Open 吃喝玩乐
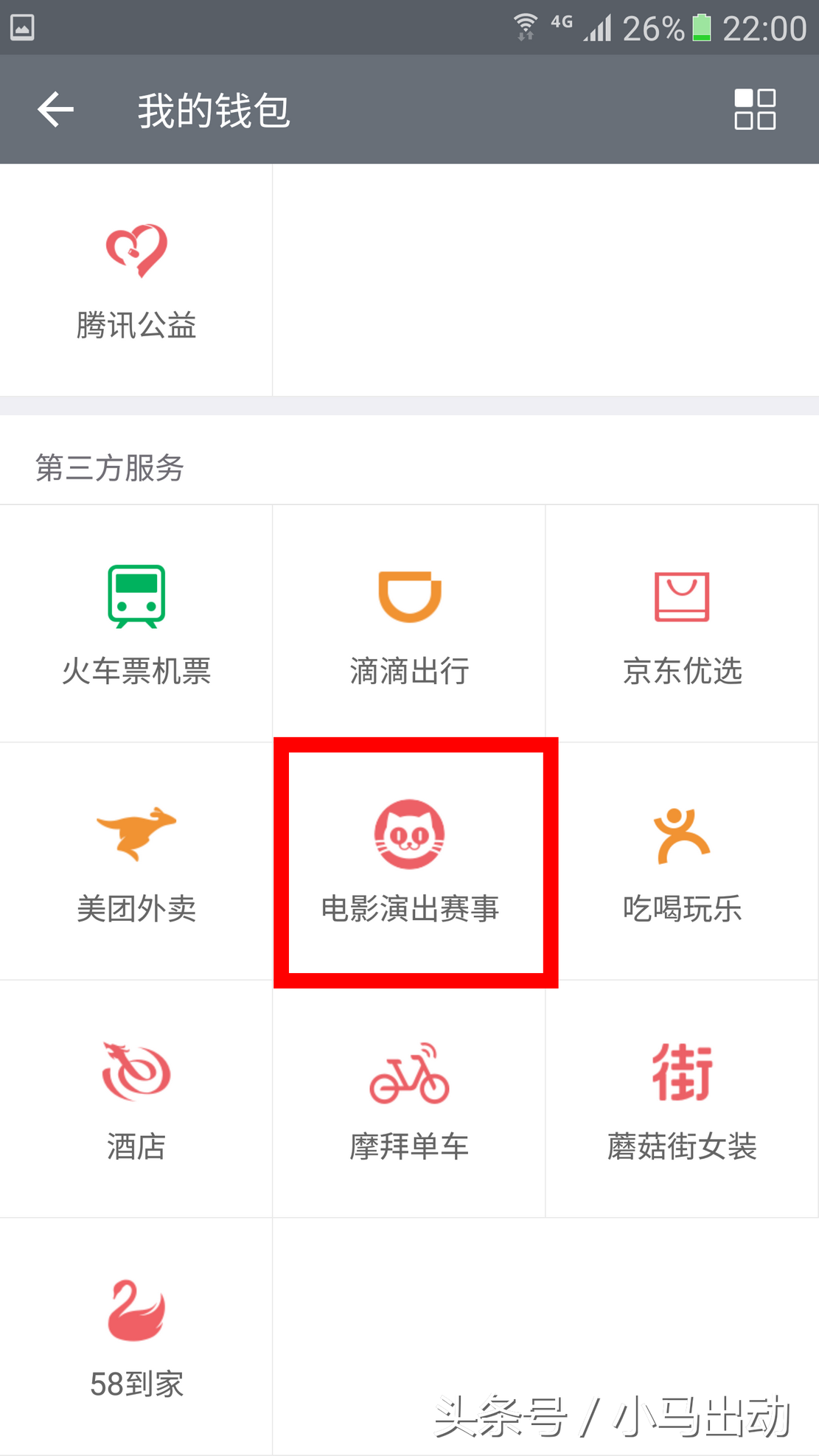The image size is (819, 1456). point(682,861)
